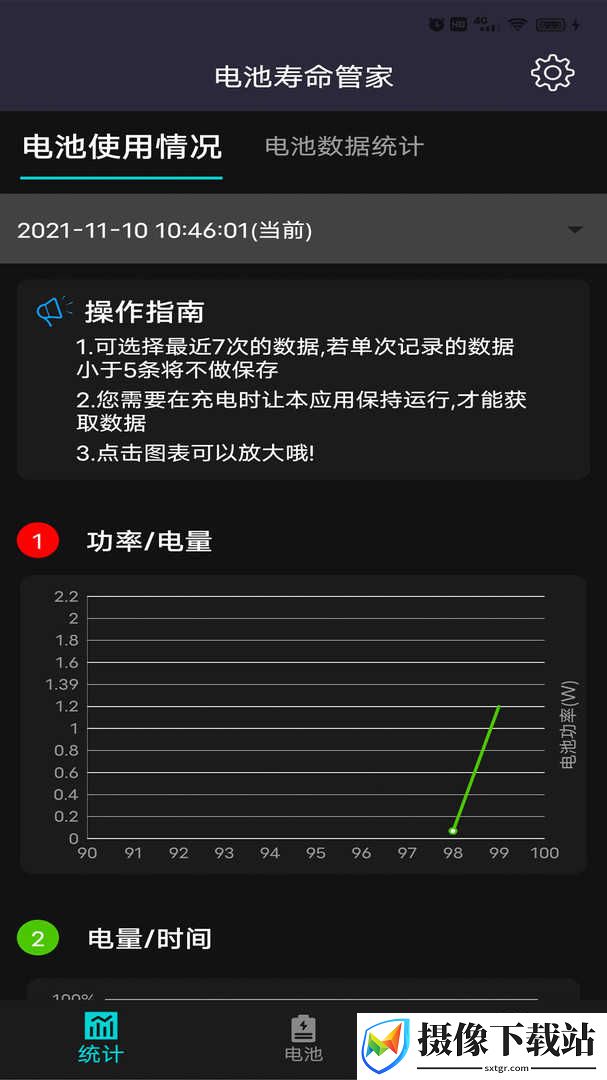This screenshot has height=1080, width=607.
Task: Open the 统计 bottom tab
Action: point(101,1039)
